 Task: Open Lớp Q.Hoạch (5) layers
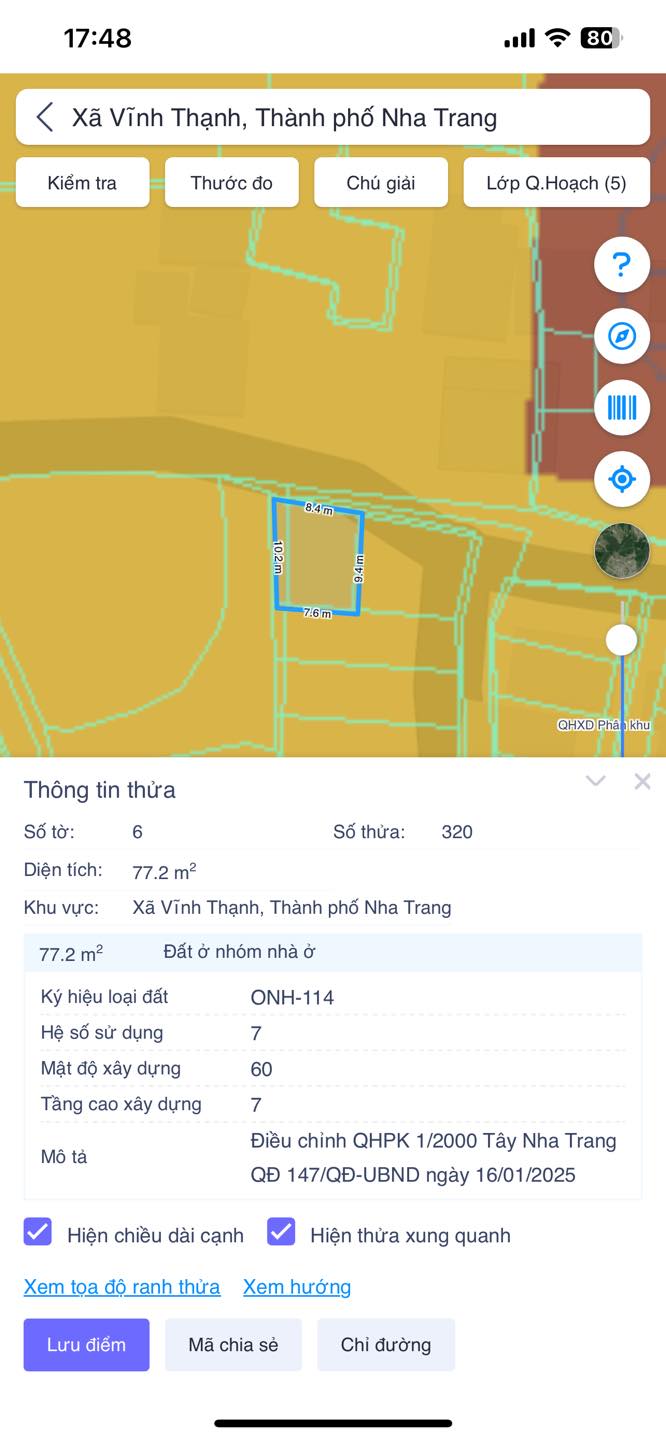click(556, 183)
